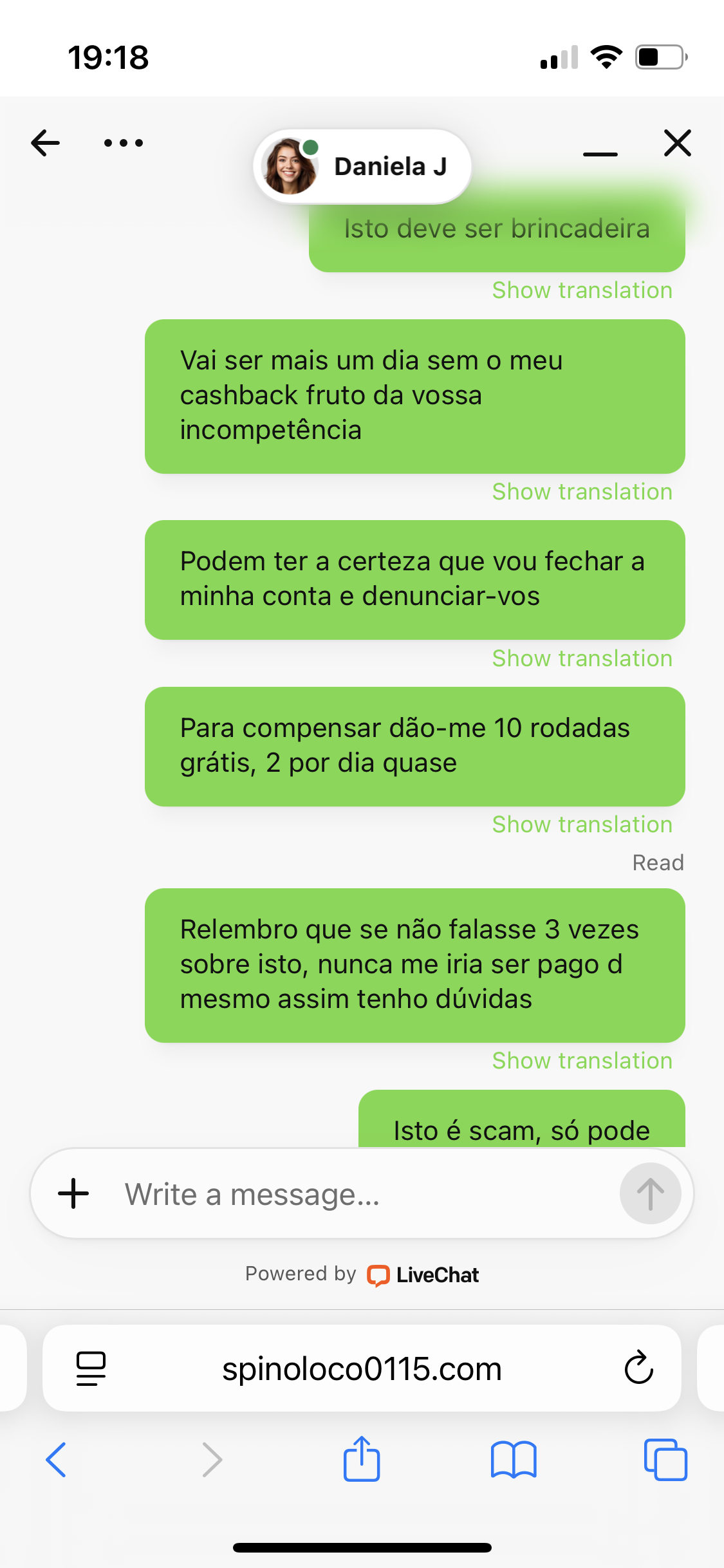724x1568 pixels.
Task: View open Safari tabs
Action: click(x=665, y=1459)
